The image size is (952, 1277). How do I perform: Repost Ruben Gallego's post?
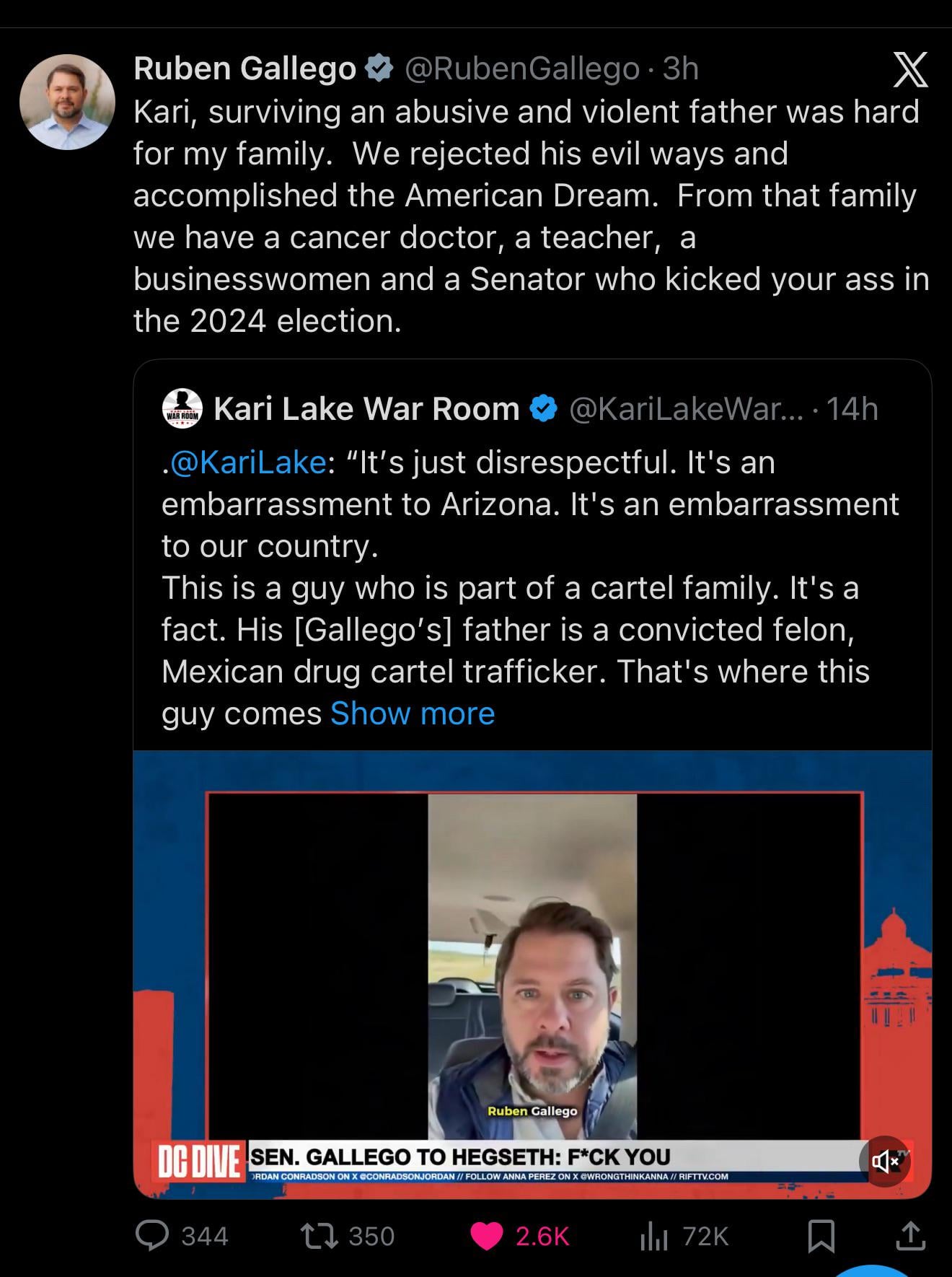point(321,1236)
